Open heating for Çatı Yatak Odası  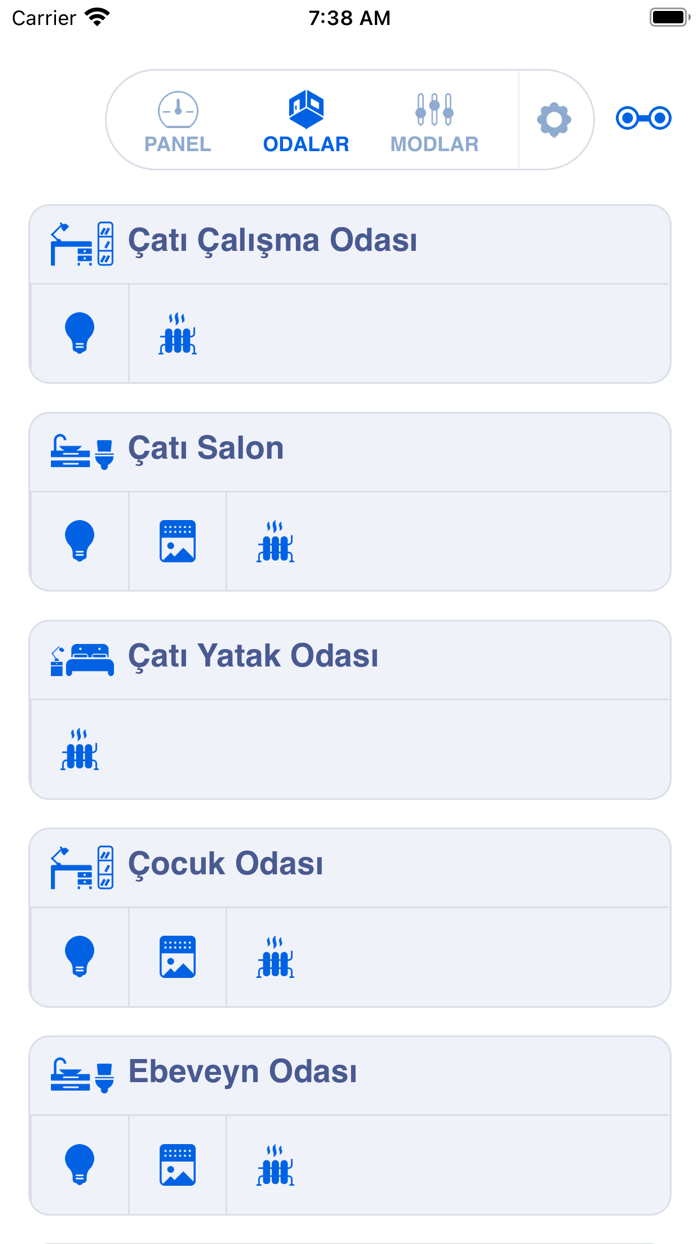click(80, 749)
